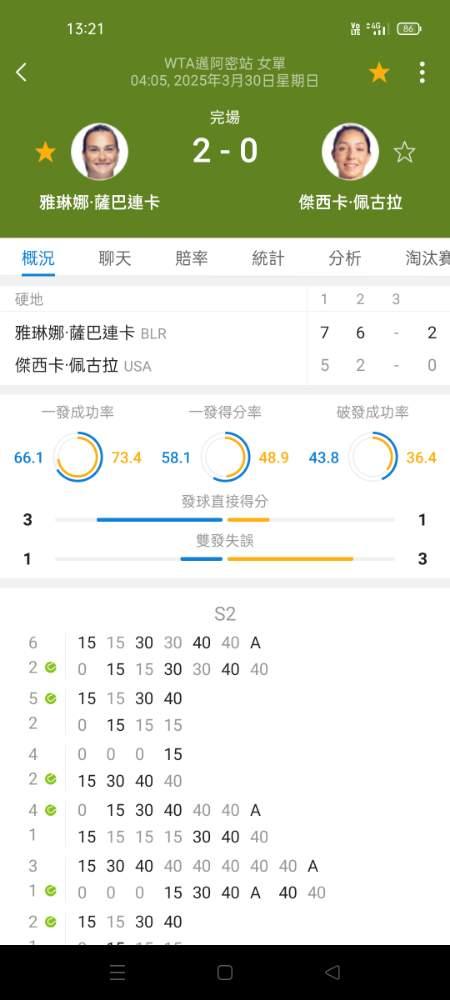450x1000 pixels.
Task: Toggle the match favorite star in header
Action: (x=379, y=73)
